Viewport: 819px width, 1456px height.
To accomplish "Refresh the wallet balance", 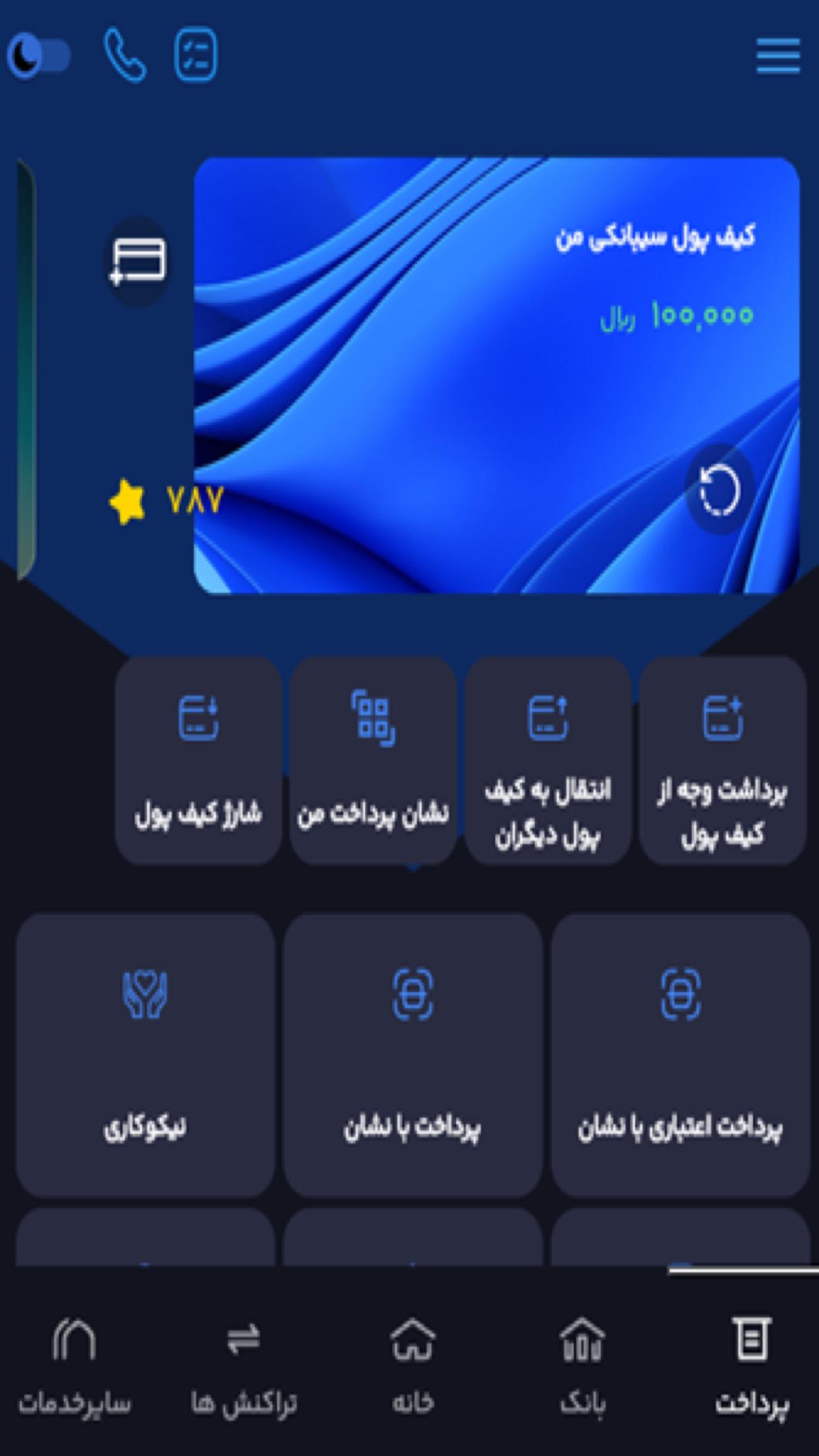I will click(719, 490).
